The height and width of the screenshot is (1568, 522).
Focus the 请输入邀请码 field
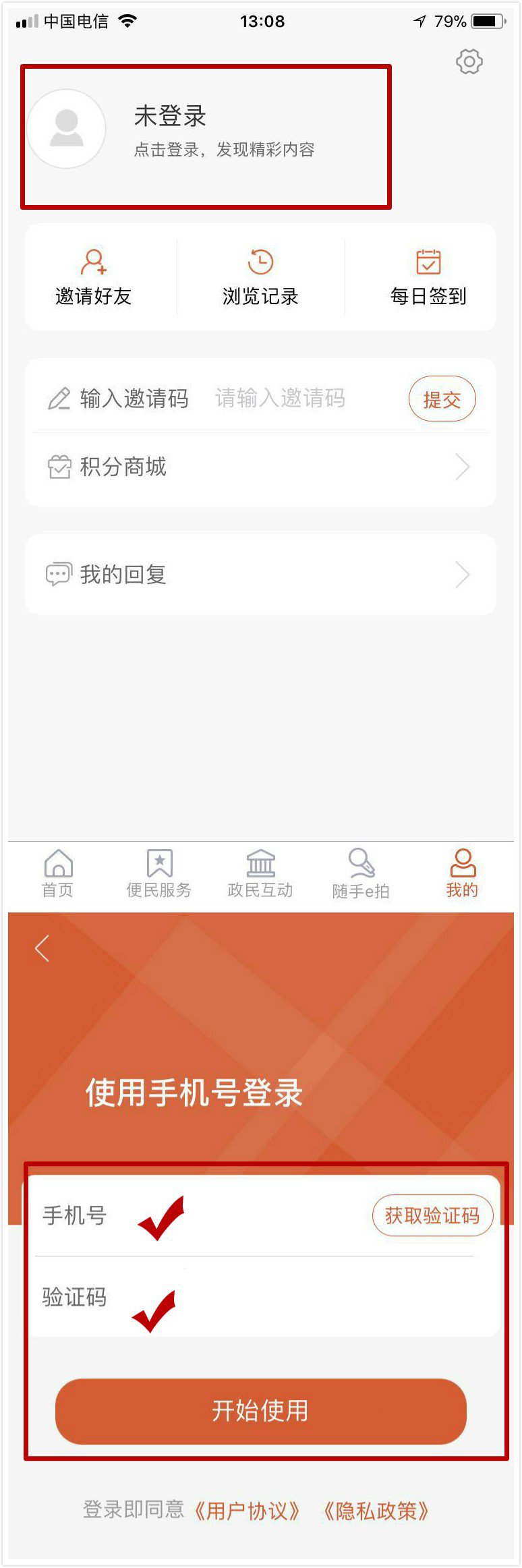click(297, 399)
